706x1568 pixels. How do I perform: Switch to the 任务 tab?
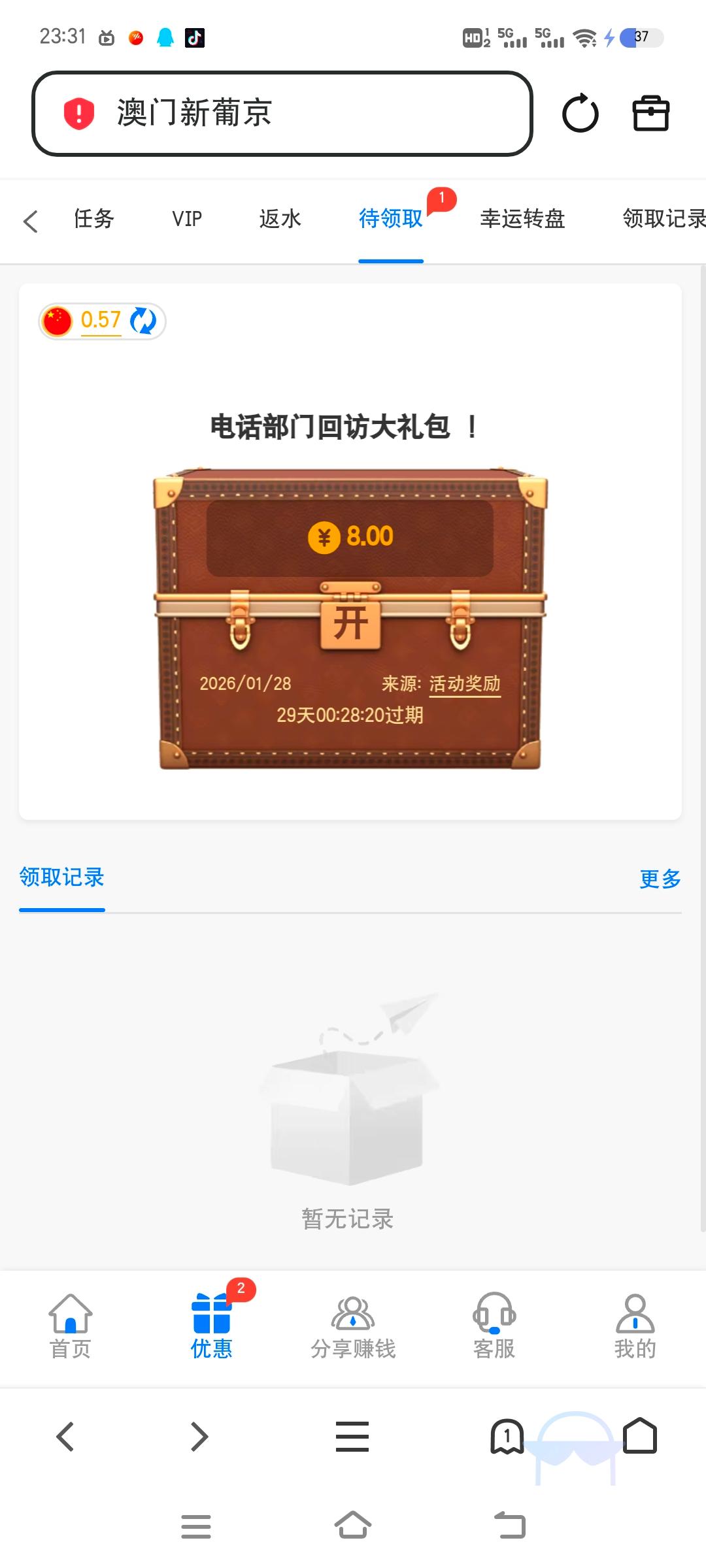pos(94,219)
